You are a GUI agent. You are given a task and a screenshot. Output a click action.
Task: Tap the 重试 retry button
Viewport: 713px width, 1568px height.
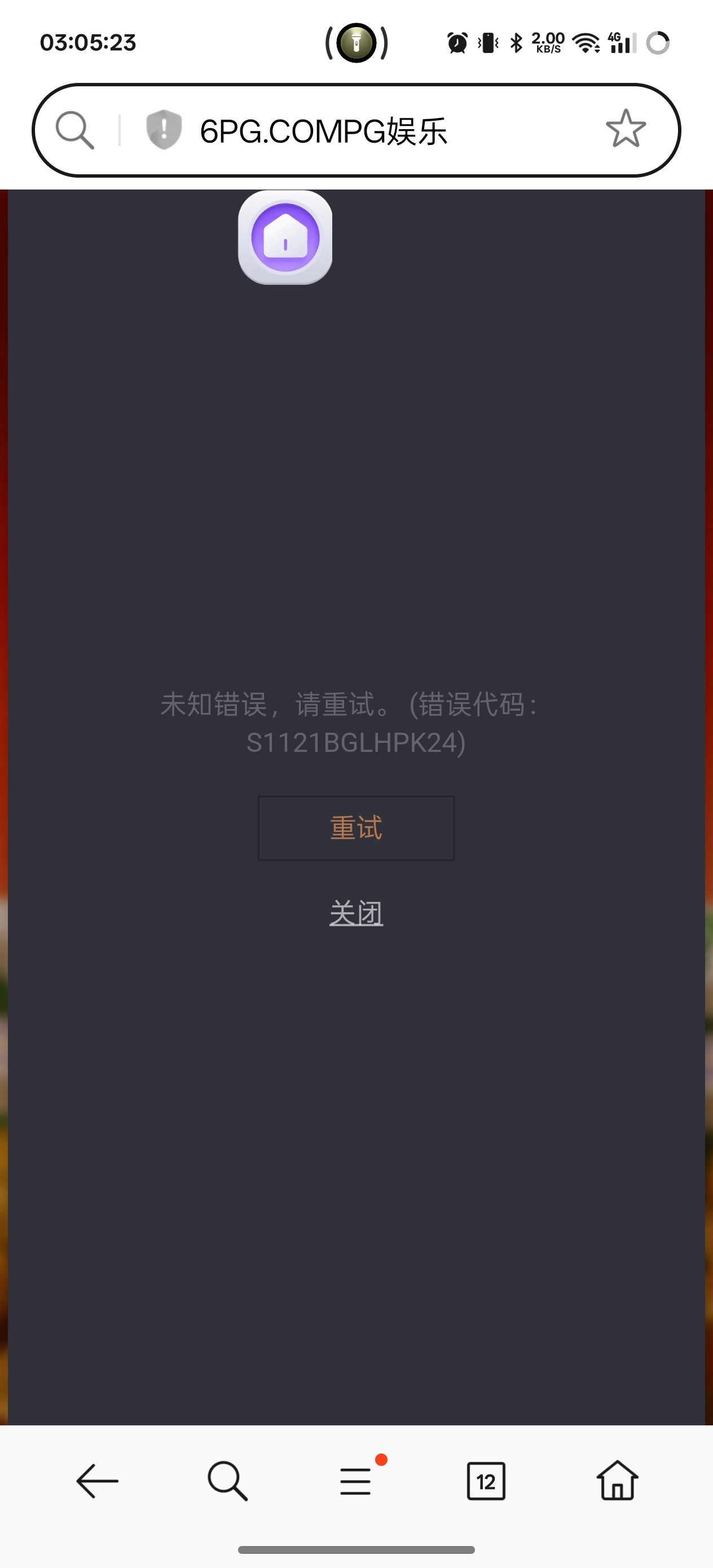[x=356, y=828]
